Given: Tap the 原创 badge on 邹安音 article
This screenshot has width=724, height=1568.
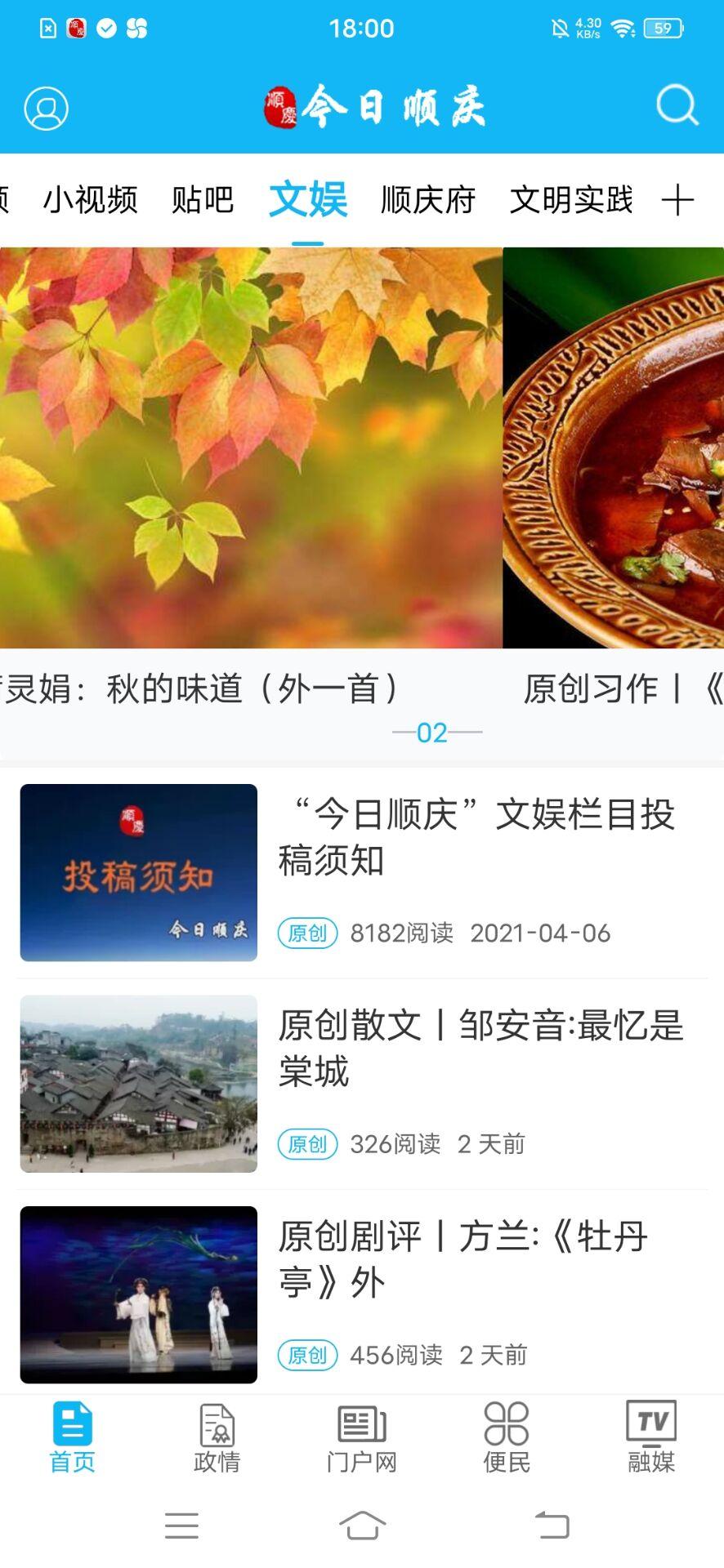Looking at the screenshot, I should tap(308, 1144).
